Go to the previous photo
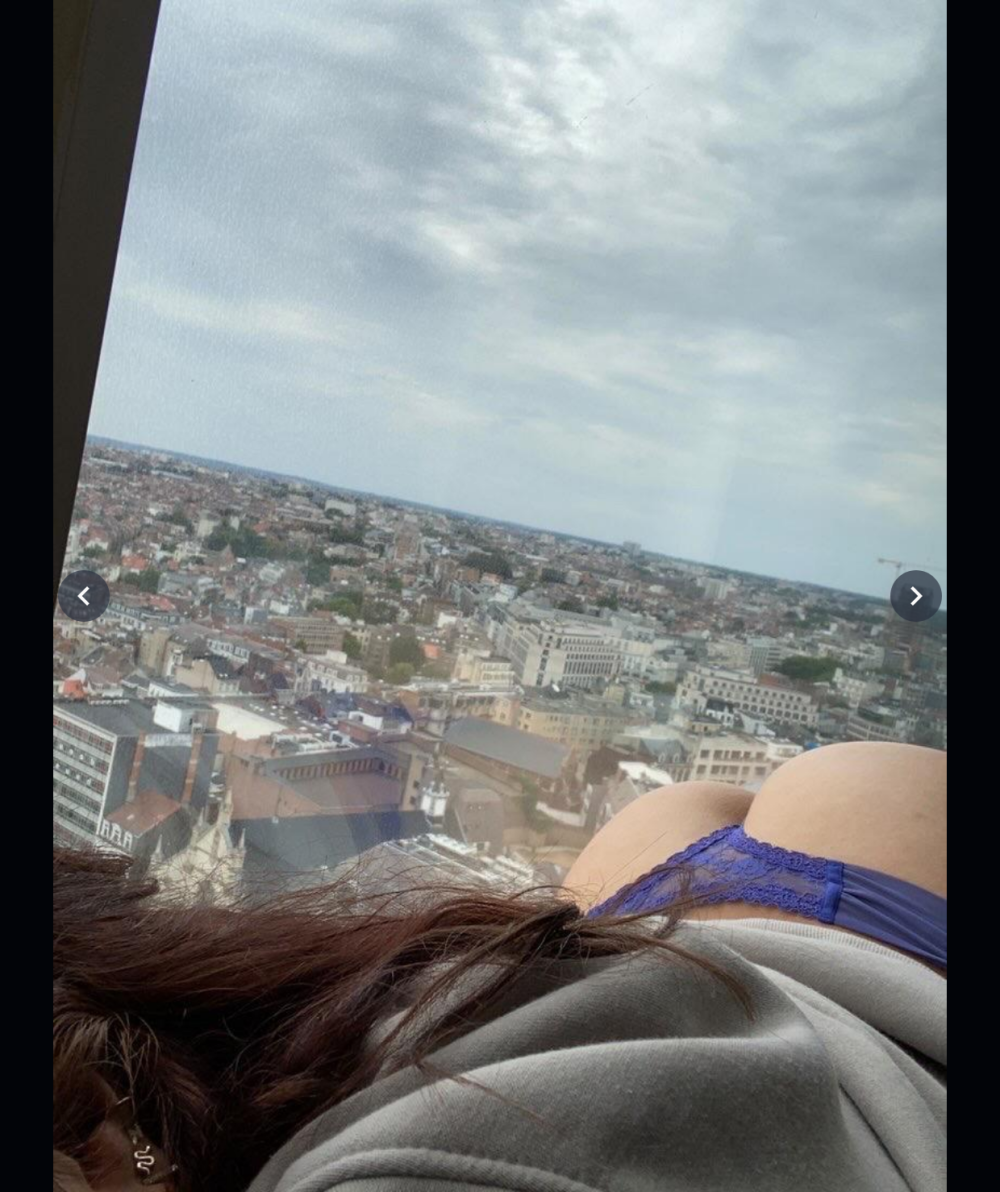This screenshot has width=1000, height=1192. click(x=84, y=596)
